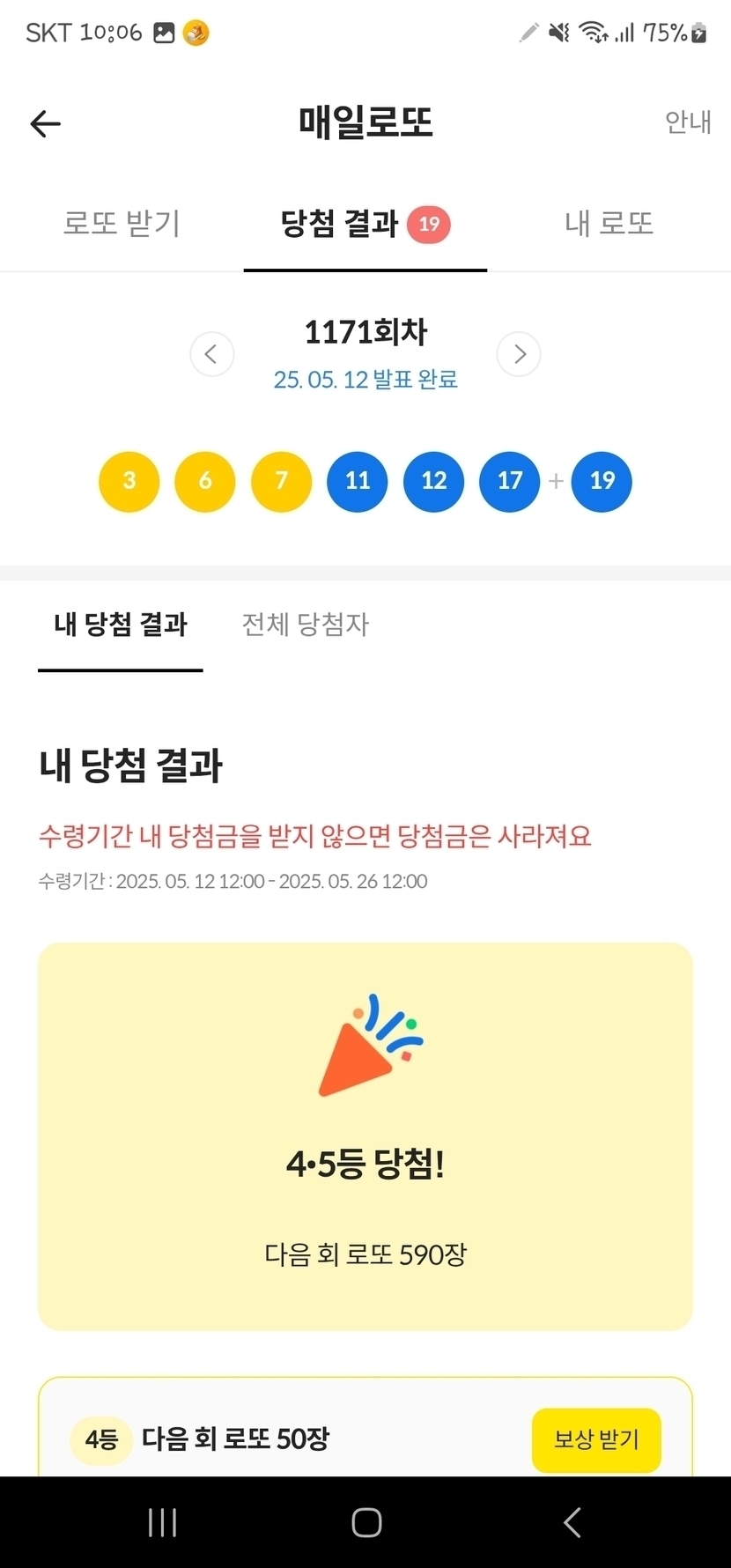Open recent apps from navigation bar
The width and height of the screenshot is (731, 1568).
(163, 1522)
